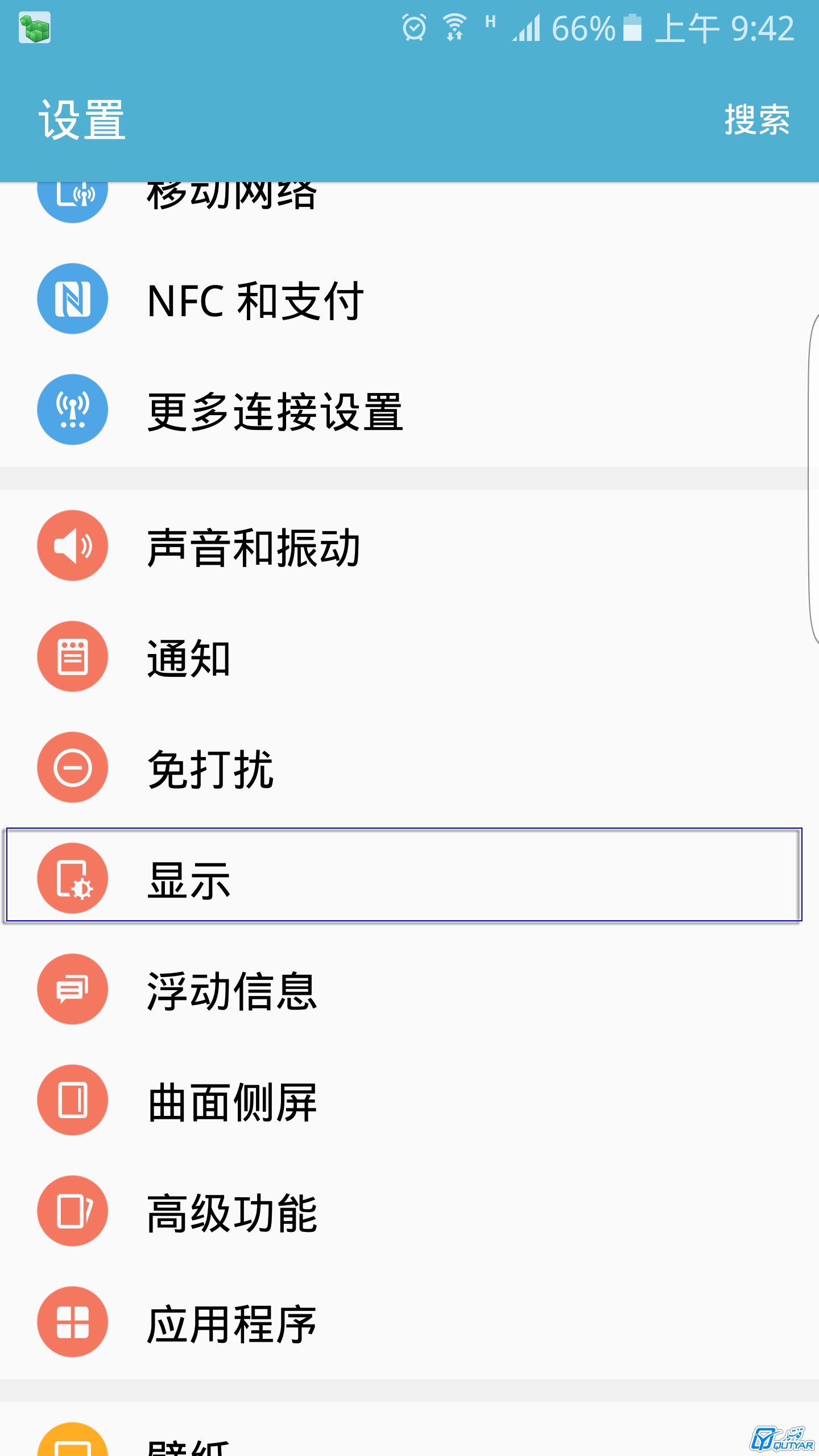
Task: Open 曲面侧屏 settings
Action: 409,1101
